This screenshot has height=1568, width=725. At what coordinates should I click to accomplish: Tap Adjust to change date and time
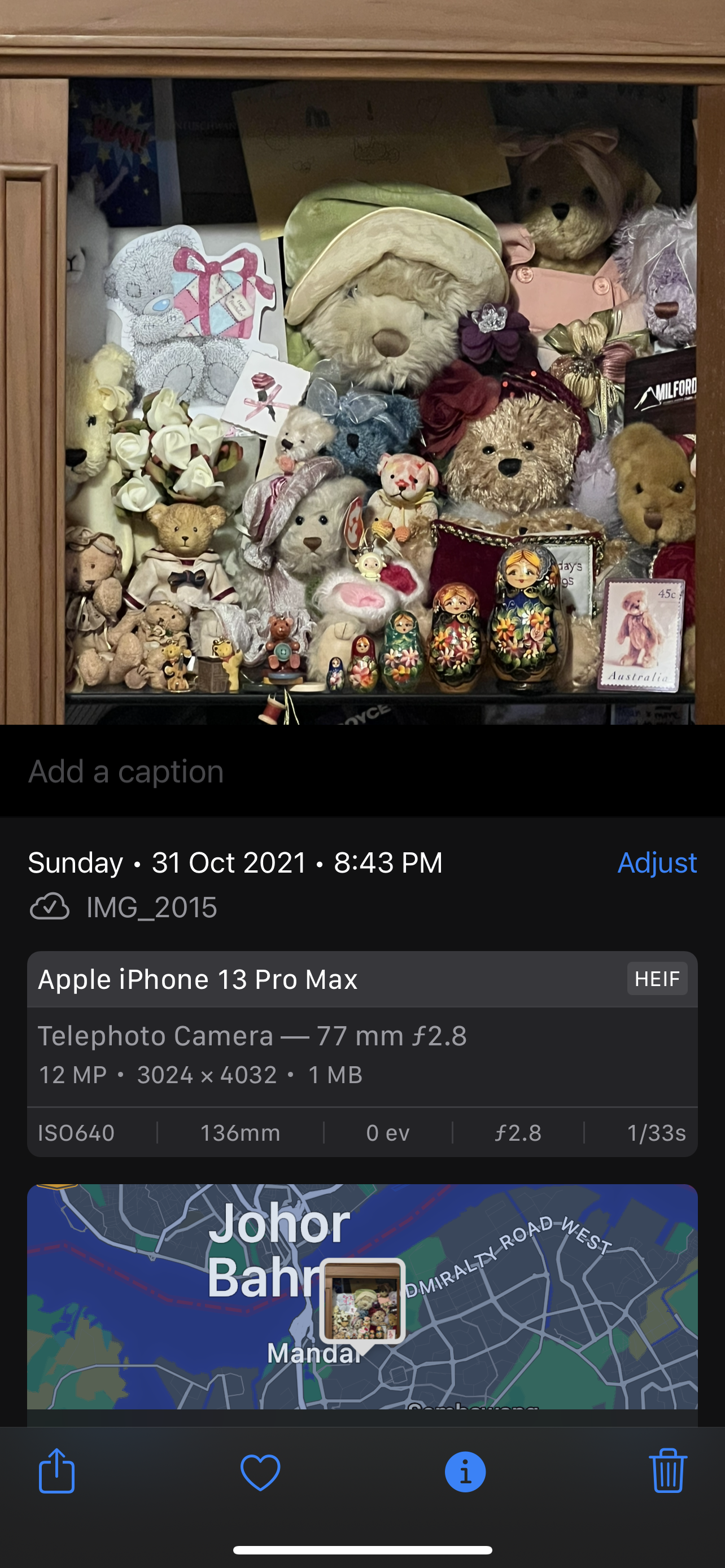tap(657, 862)
